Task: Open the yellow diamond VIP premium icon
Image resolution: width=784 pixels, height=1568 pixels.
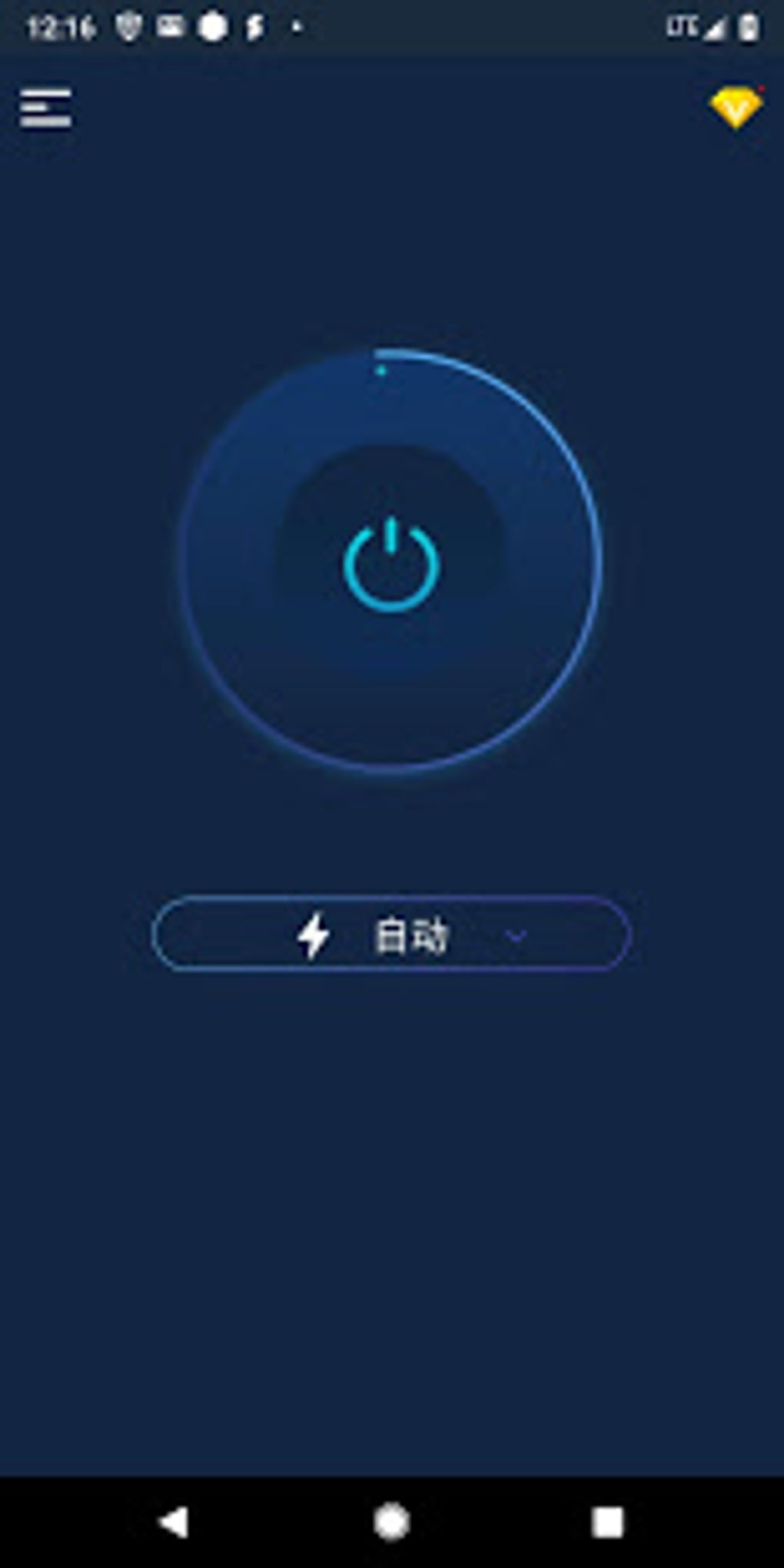Action: click(736, 108)
